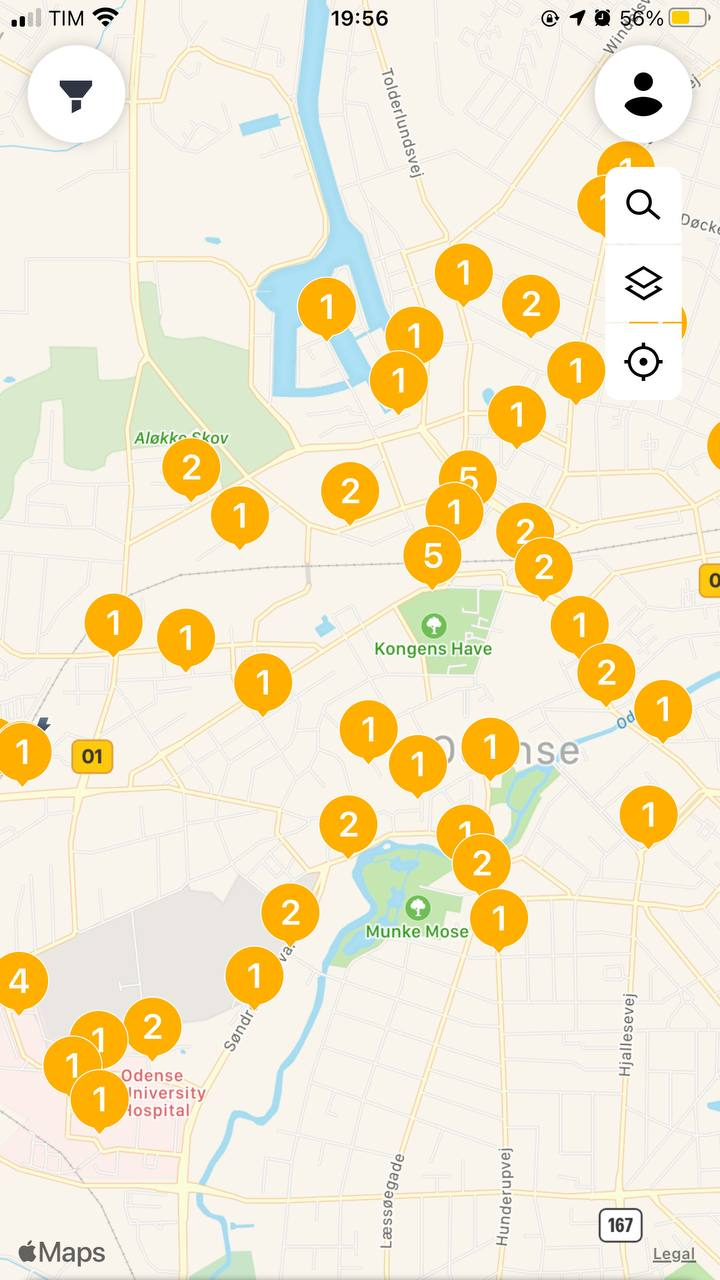The image size is (720, 1280).
Task: Change the map layers
Action: point(643,283)
